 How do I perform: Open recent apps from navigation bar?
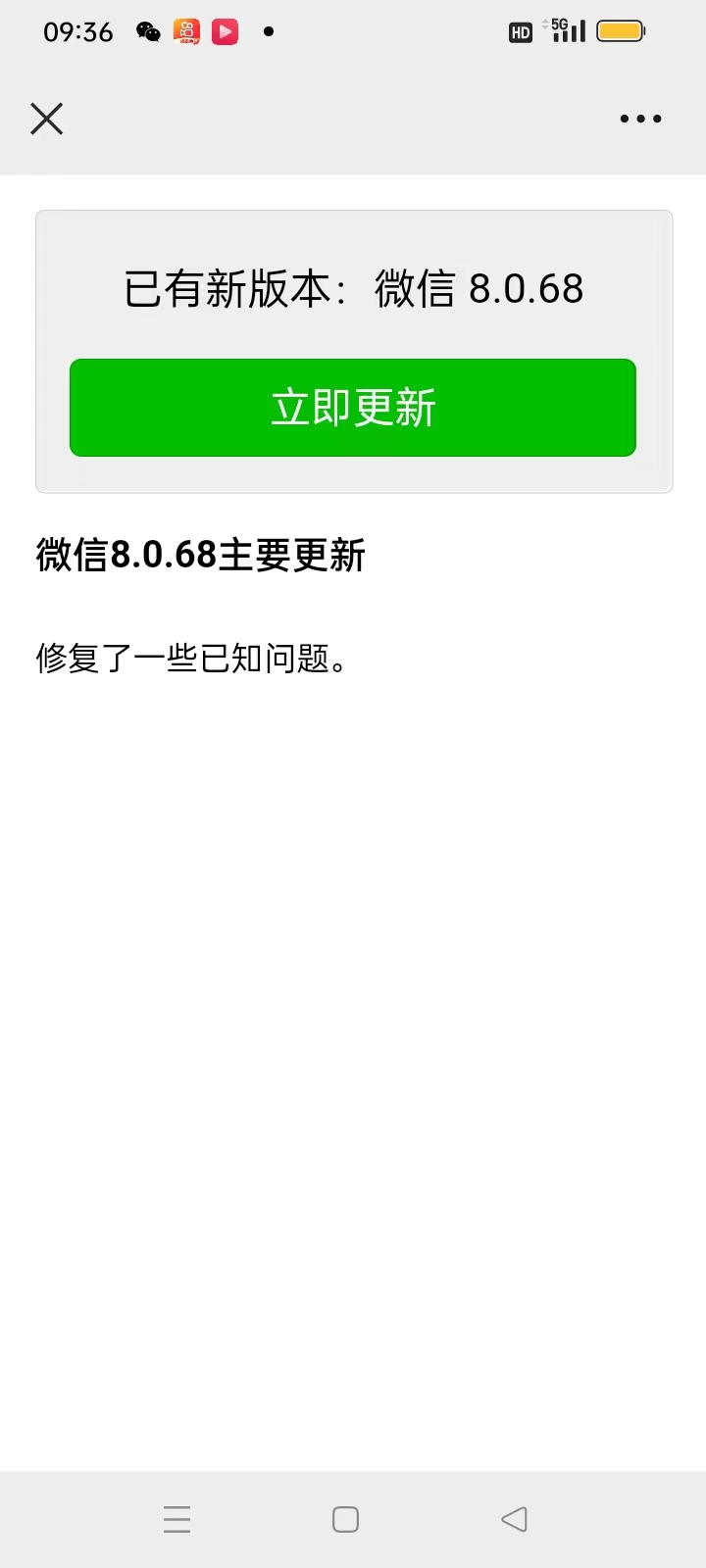pyautogui.click(x=177, y=1519)
